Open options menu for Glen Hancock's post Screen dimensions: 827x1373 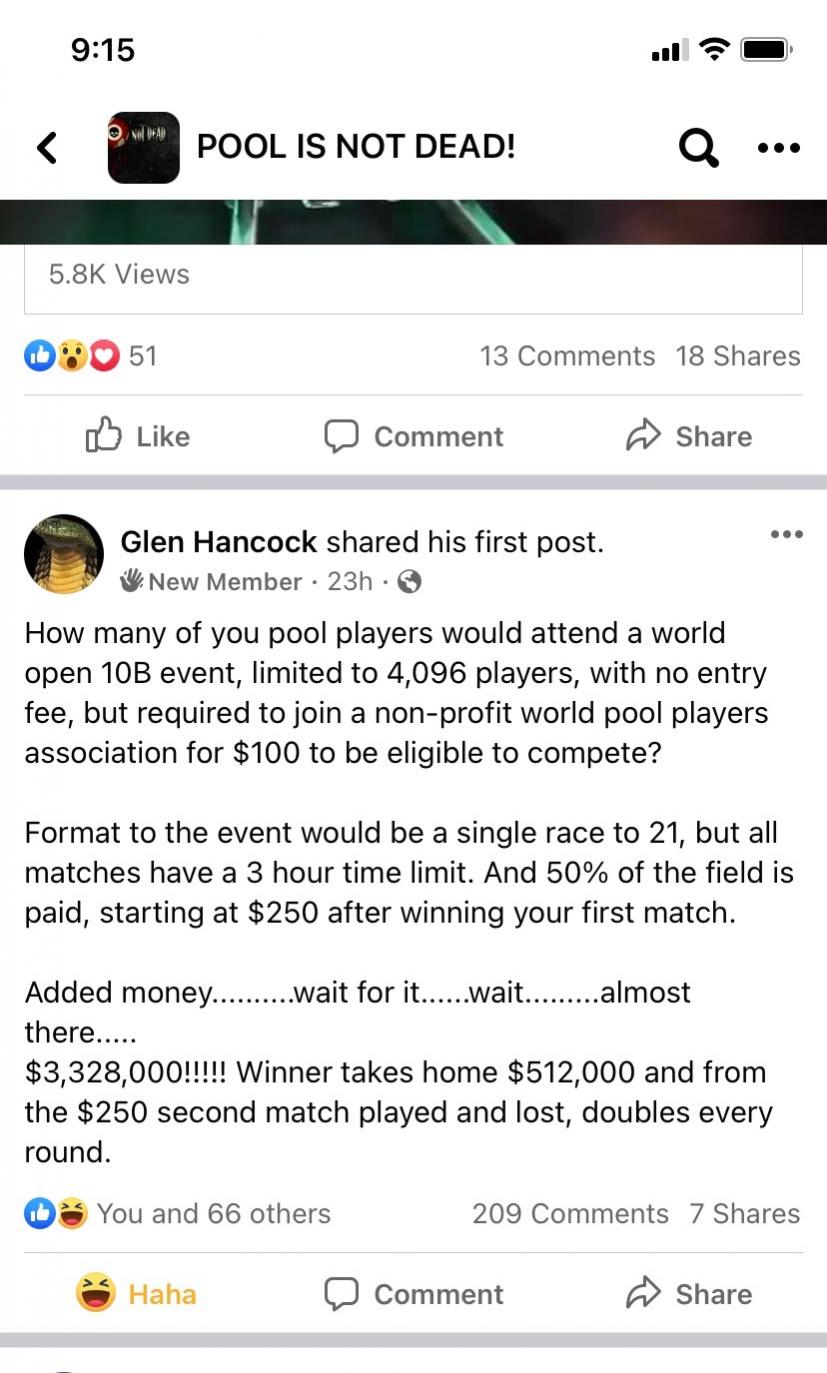coord(786,535)
